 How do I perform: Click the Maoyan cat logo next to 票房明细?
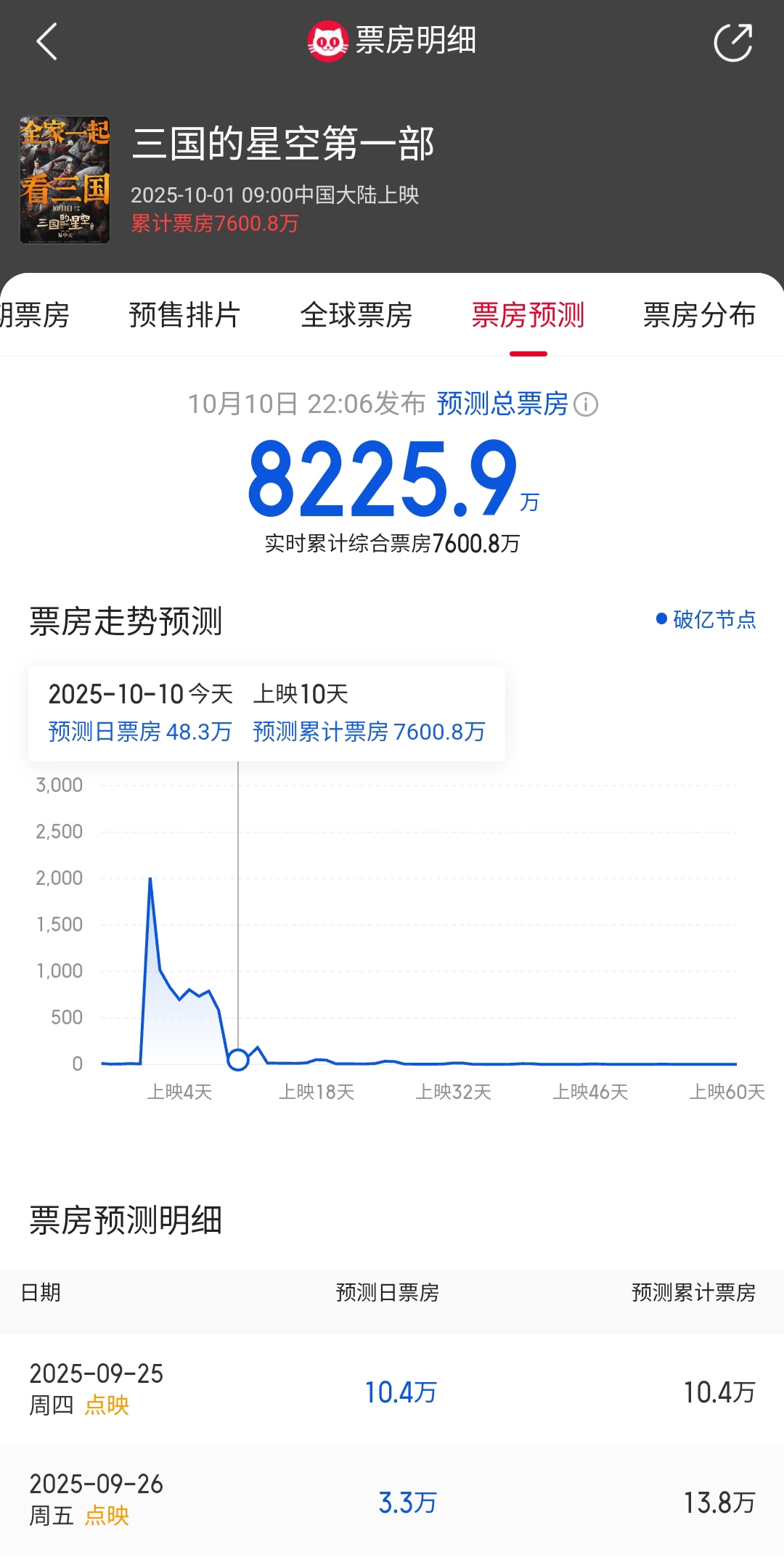(x=328, y=41)
